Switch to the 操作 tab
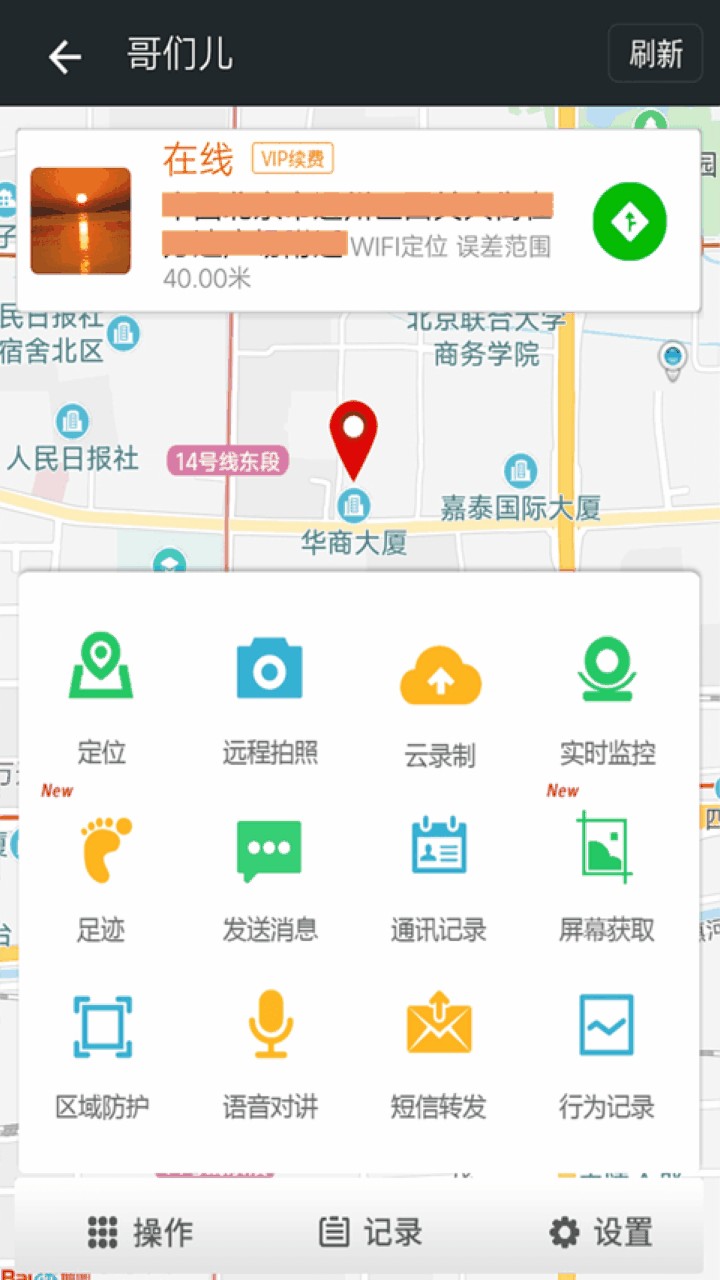This screenshot has width=720, height=1280. tap(140, 1232)
